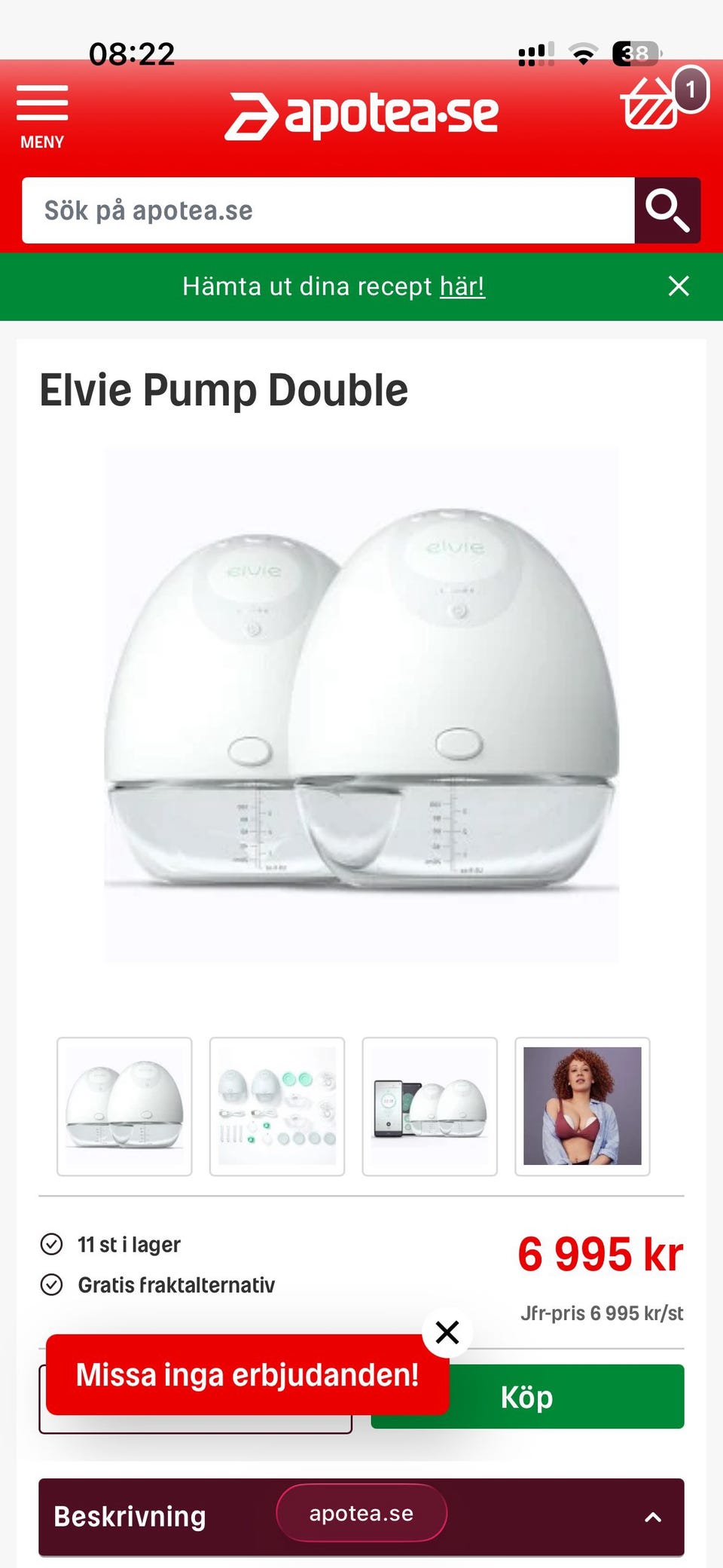
Task: Select the thumbnail showing all pump parts
Action: point(277,1106)
